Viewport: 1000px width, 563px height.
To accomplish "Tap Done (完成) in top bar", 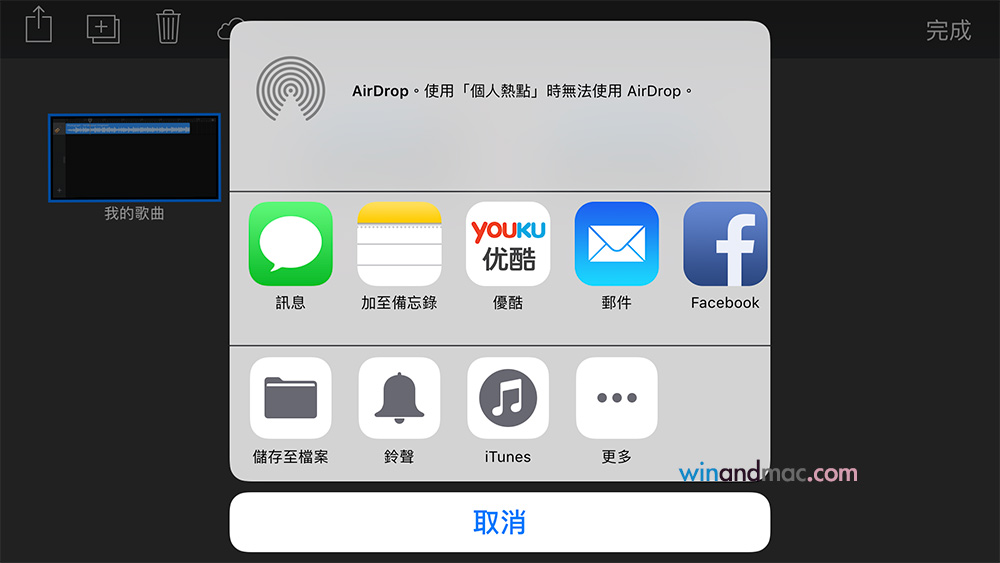I will 948,30.
